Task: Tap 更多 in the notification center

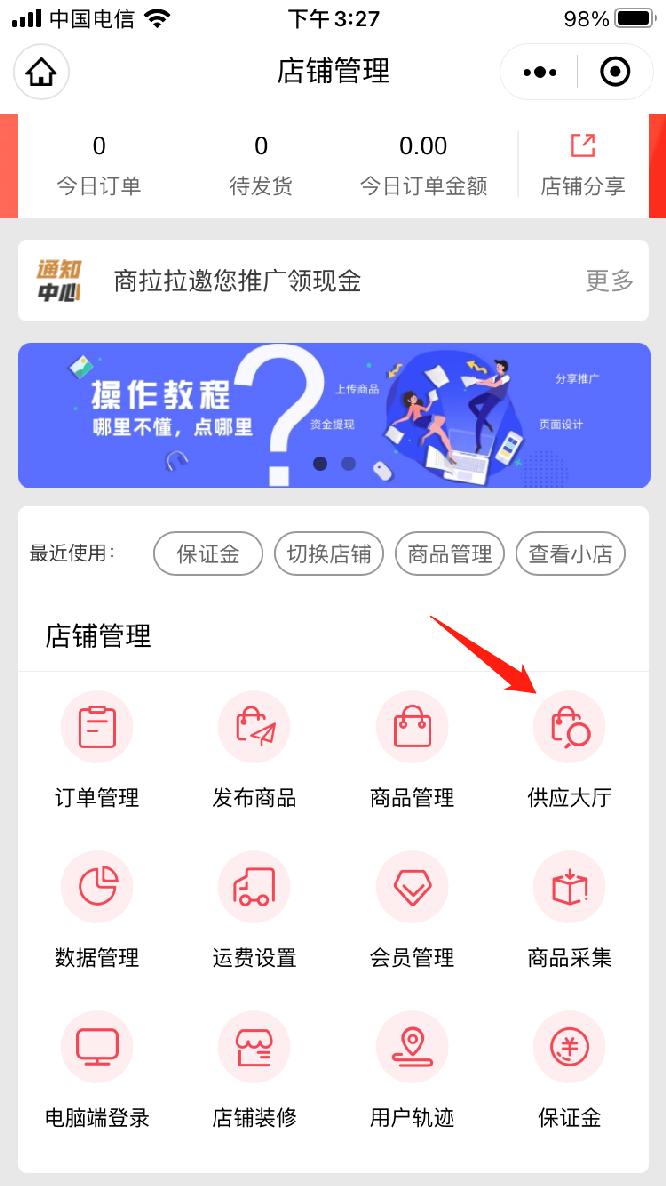Action: 609,281
